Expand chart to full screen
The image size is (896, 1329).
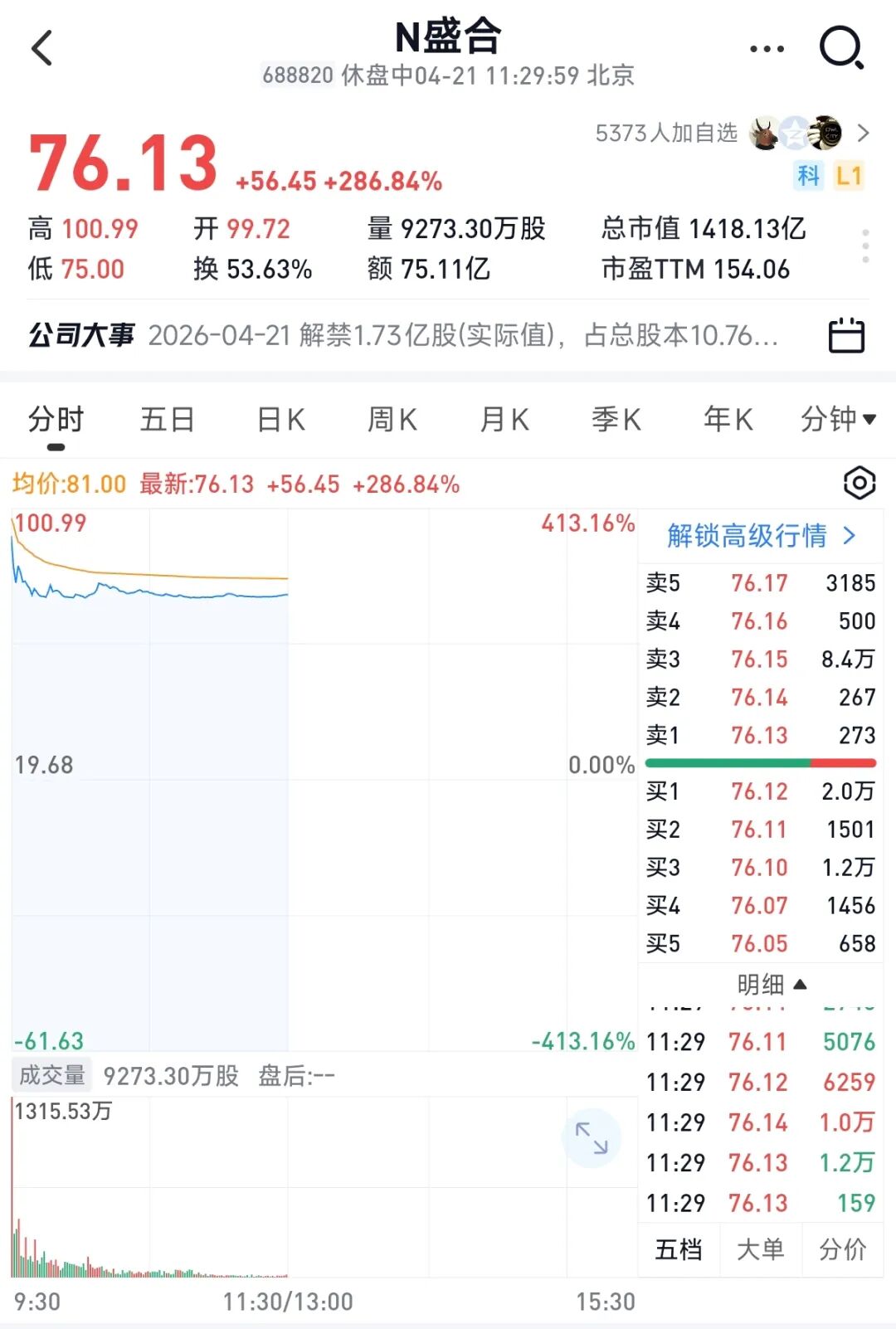pos(592,1138)
